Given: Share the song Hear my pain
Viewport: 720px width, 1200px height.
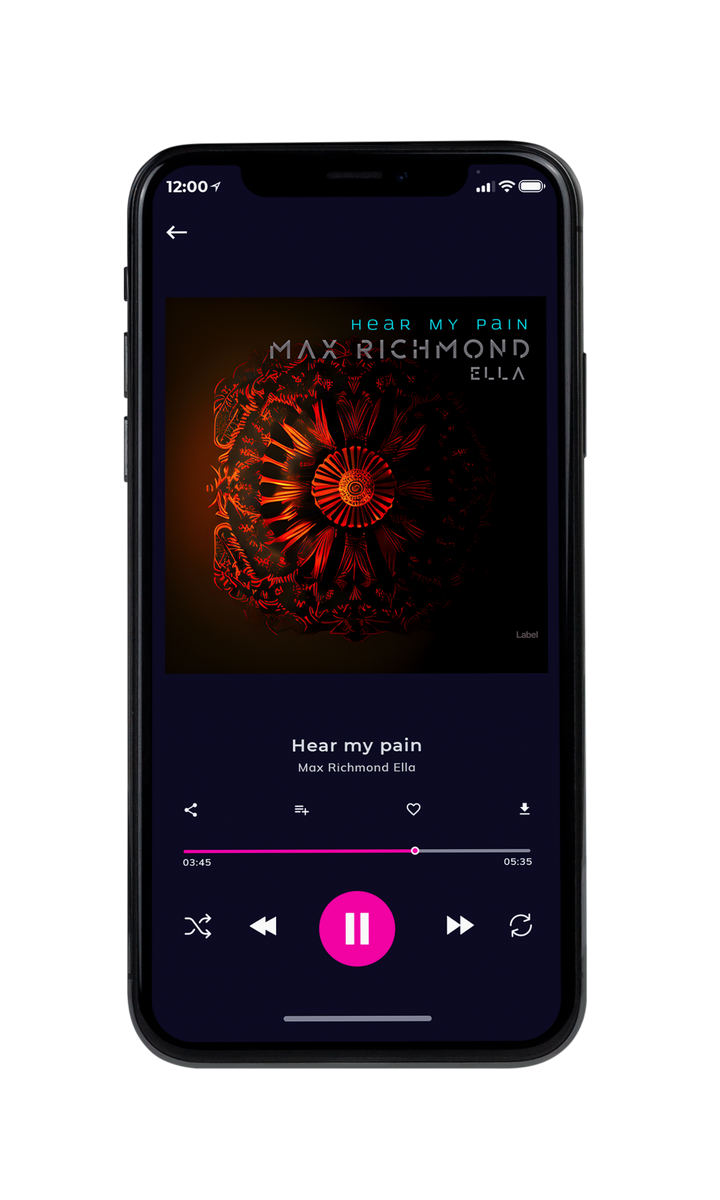Looking at the screenshot, I should pyautogui.click(x=191, y=810).
